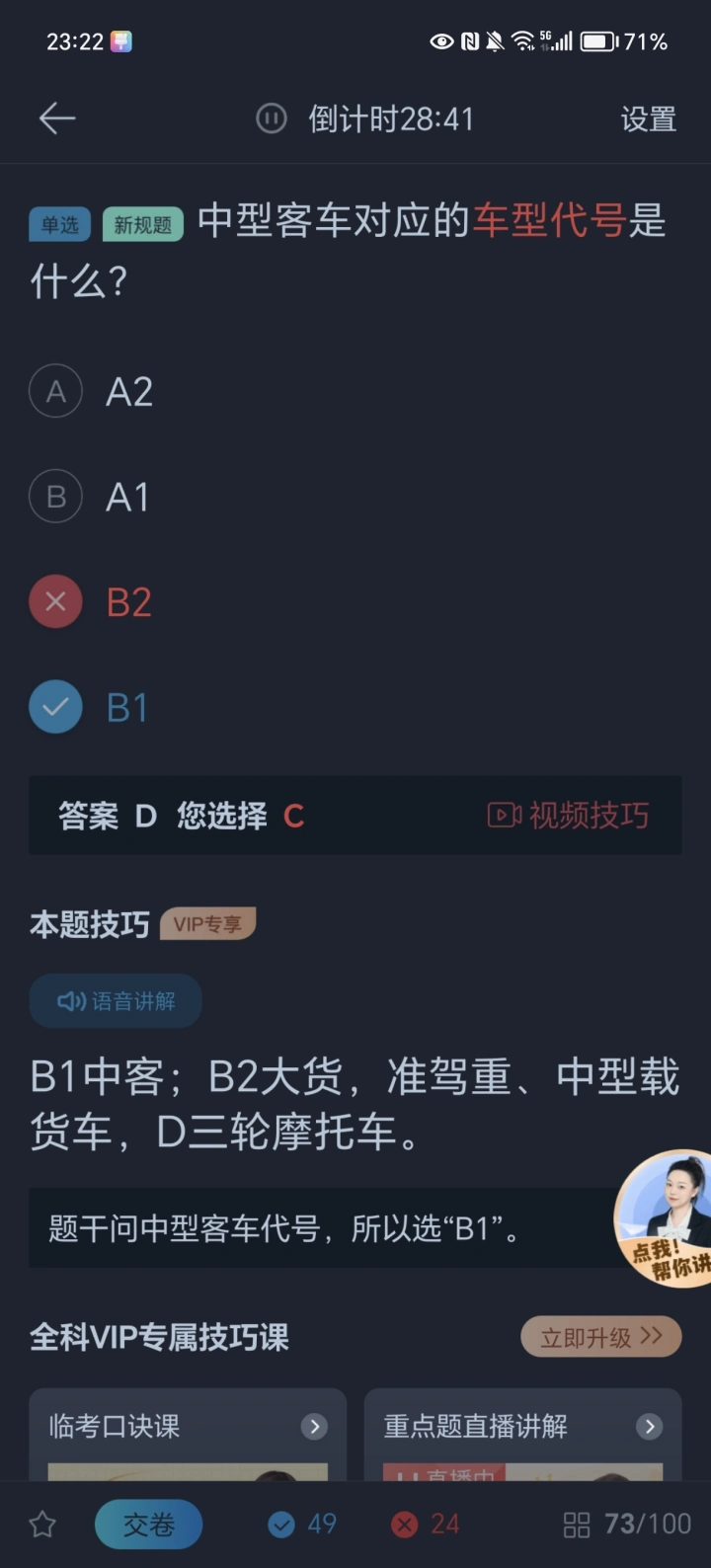Watch the 视频技巧 video tip

tap(569, 816)
